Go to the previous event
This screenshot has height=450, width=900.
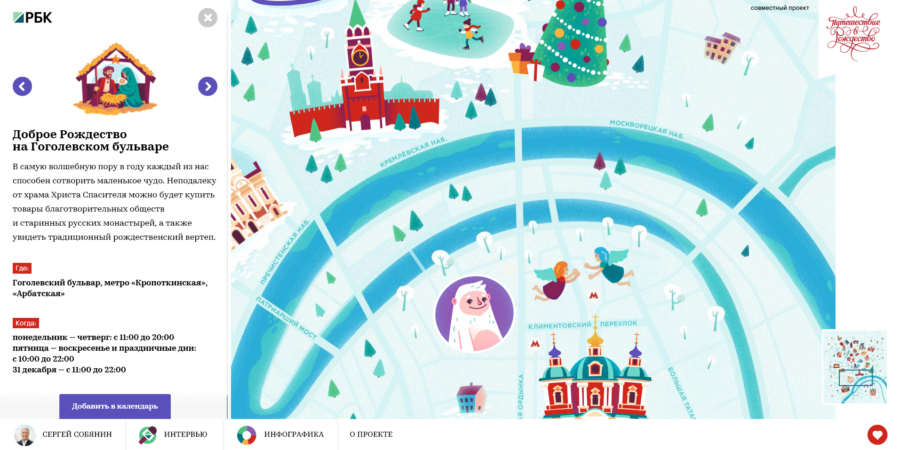coord(22,86)
